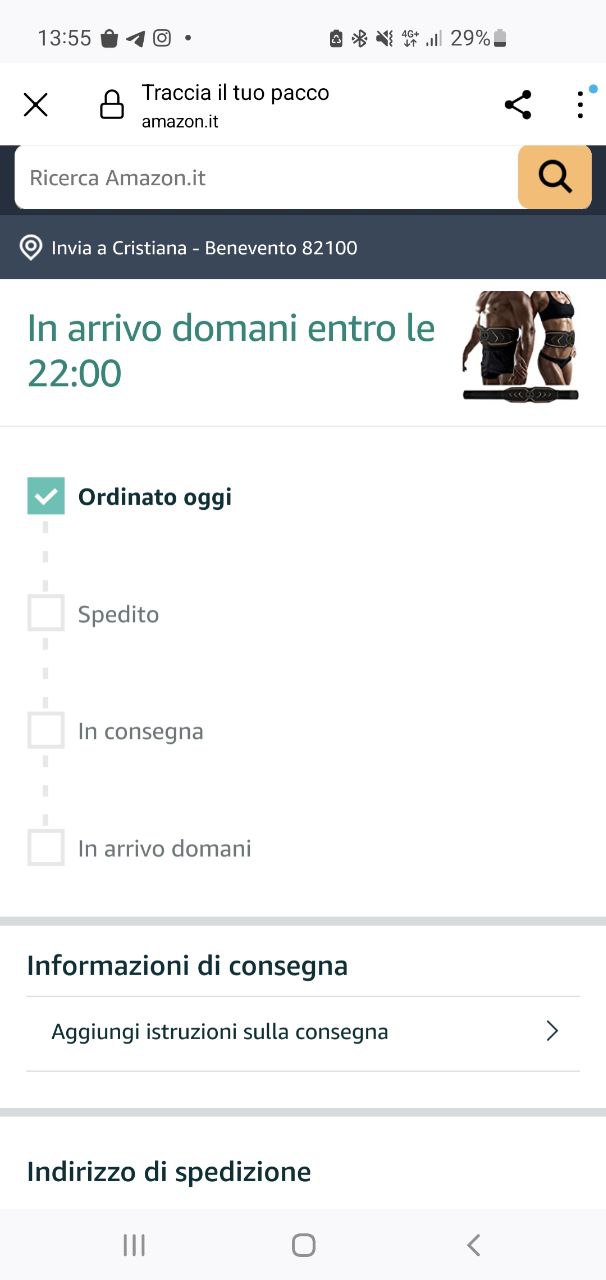Go back with system back button
The image size is (606, 1280).
pyautogui.click(x=474, y=1244)
